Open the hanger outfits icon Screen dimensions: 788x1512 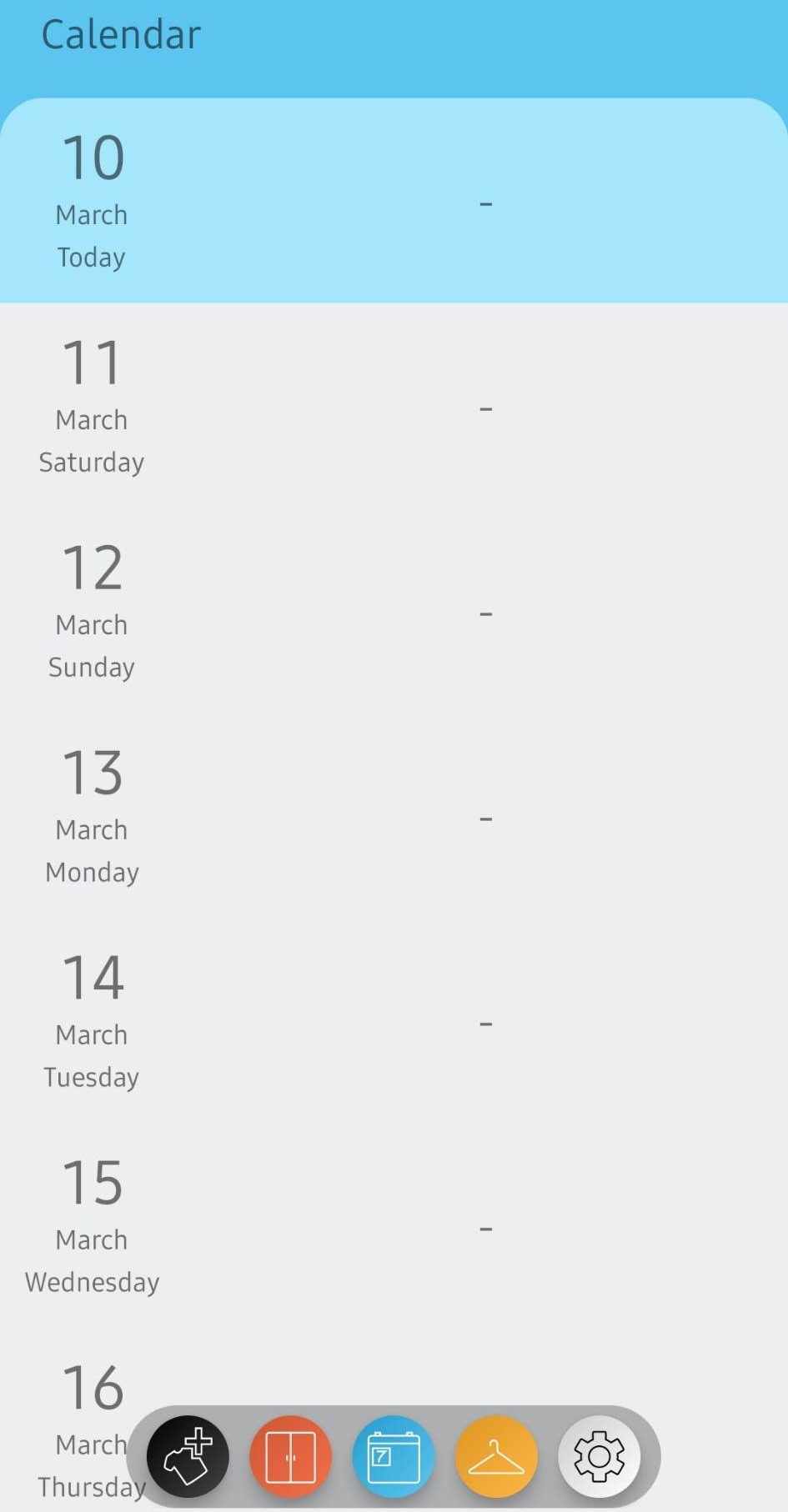click(496, 1456)
